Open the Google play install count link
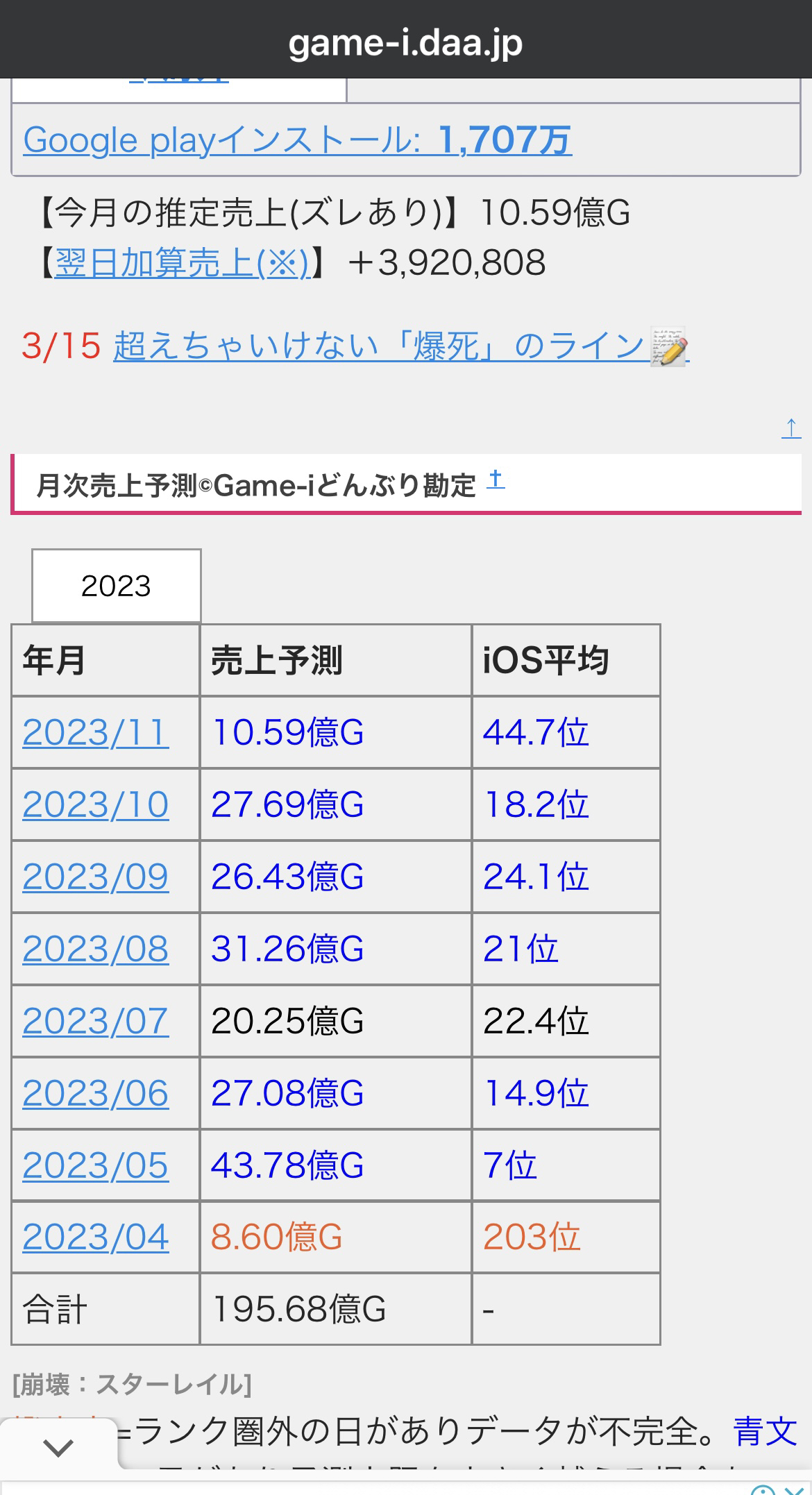 [298, 140]
